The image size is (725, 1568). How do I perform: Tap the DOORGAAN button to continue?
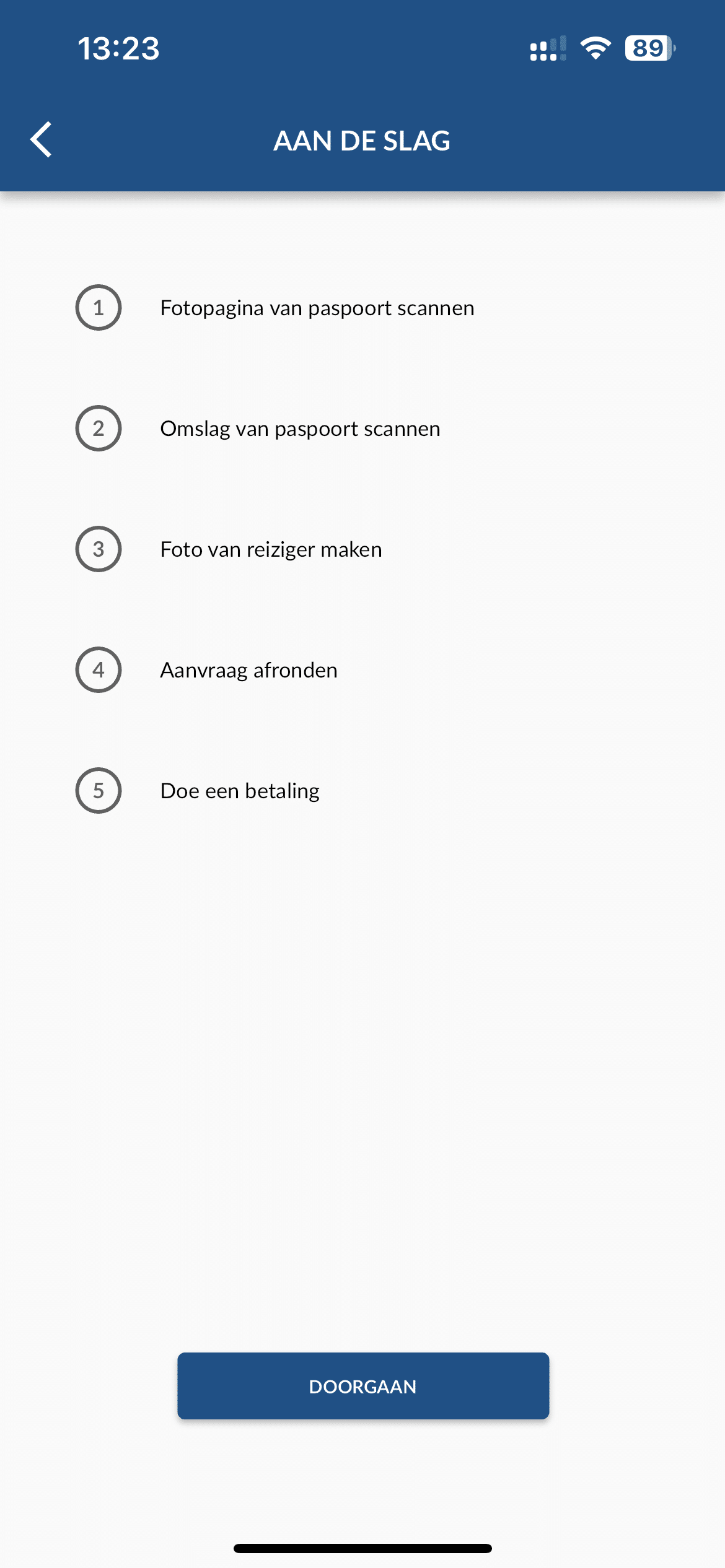pos(363,1386)
